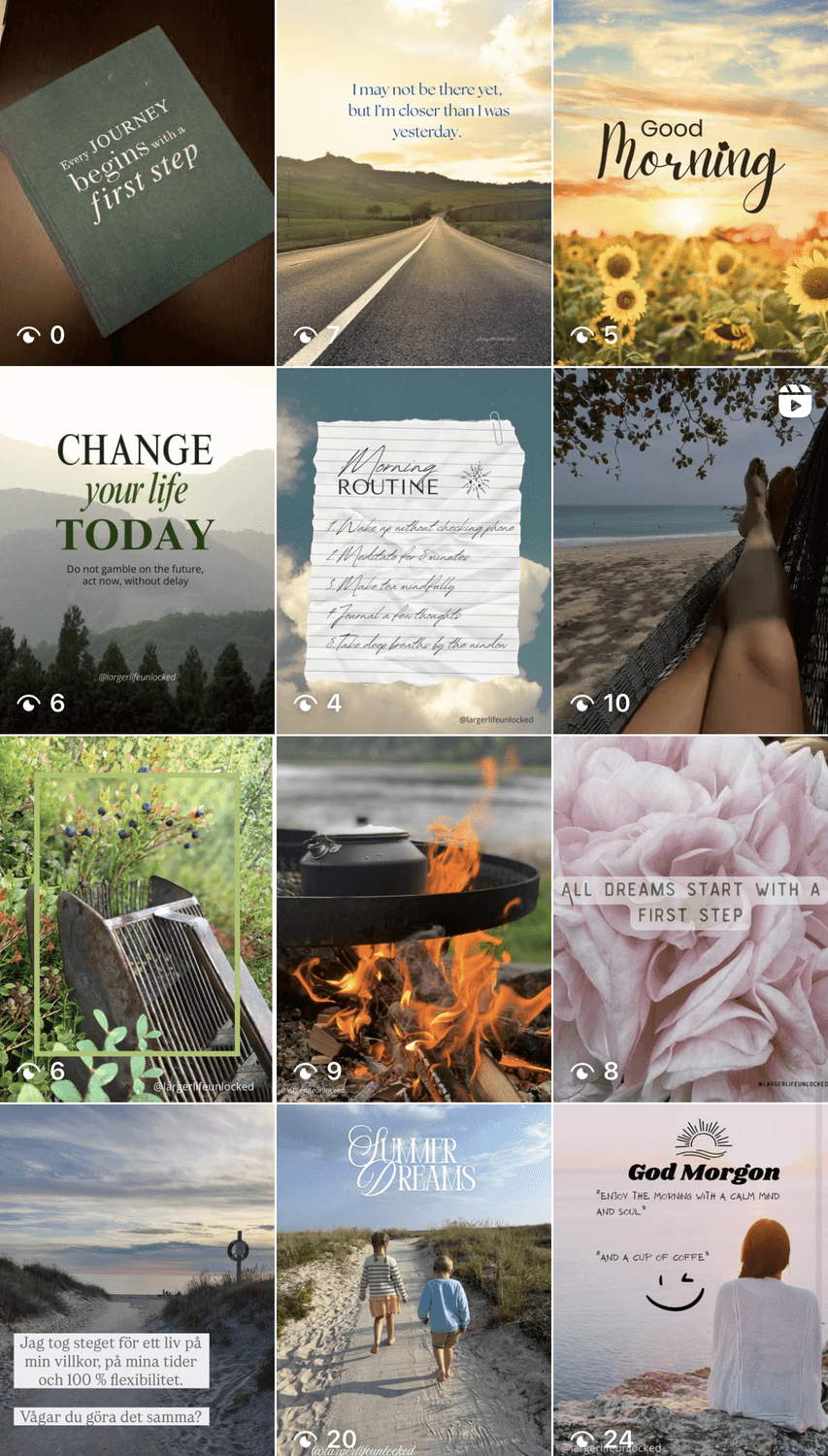Open the 'Jag tog steget' beach post
828x1456 pixels.
coord(136,1279)
